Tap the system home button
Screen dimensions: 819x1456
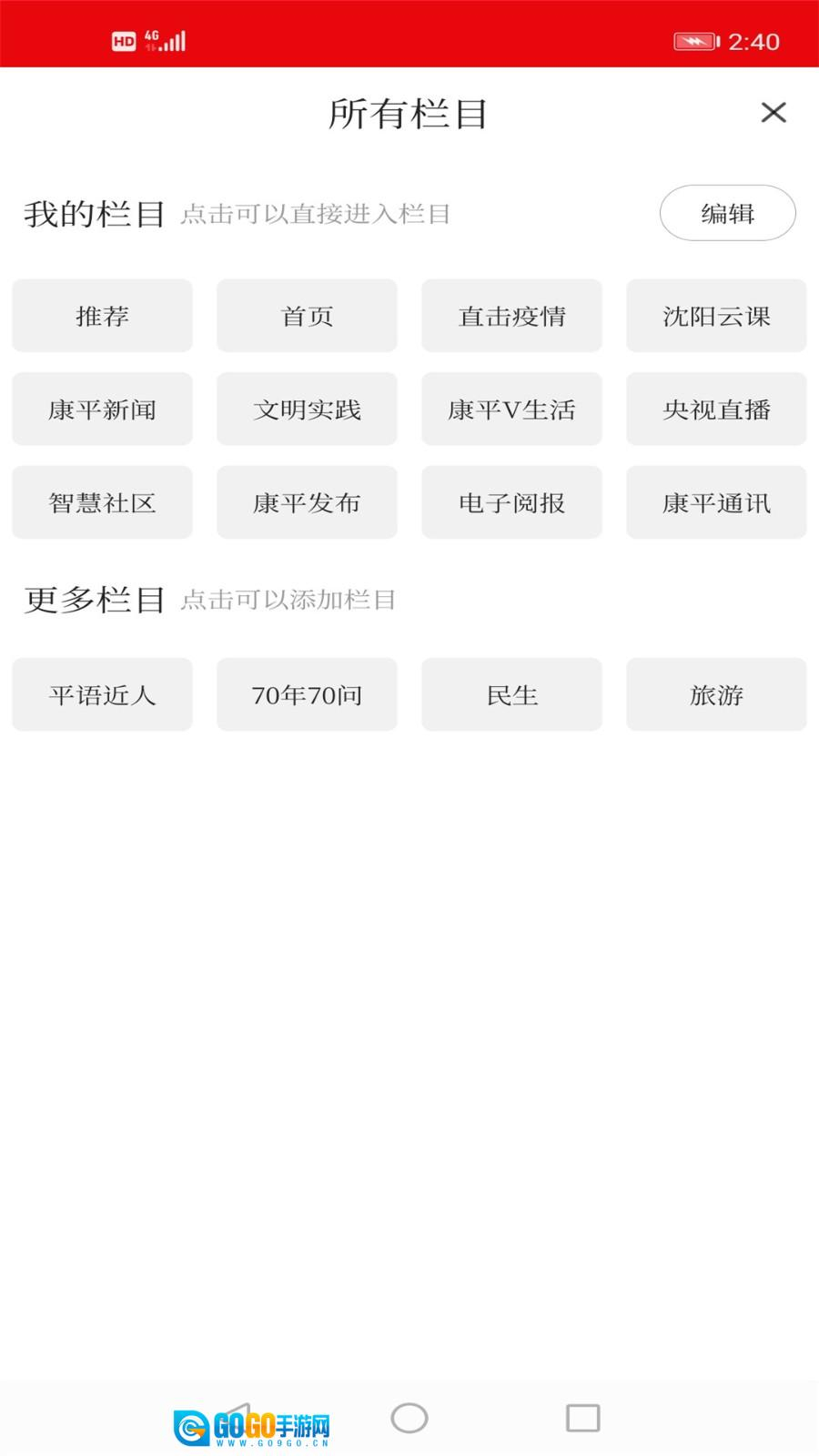[x=409, y=1418]
